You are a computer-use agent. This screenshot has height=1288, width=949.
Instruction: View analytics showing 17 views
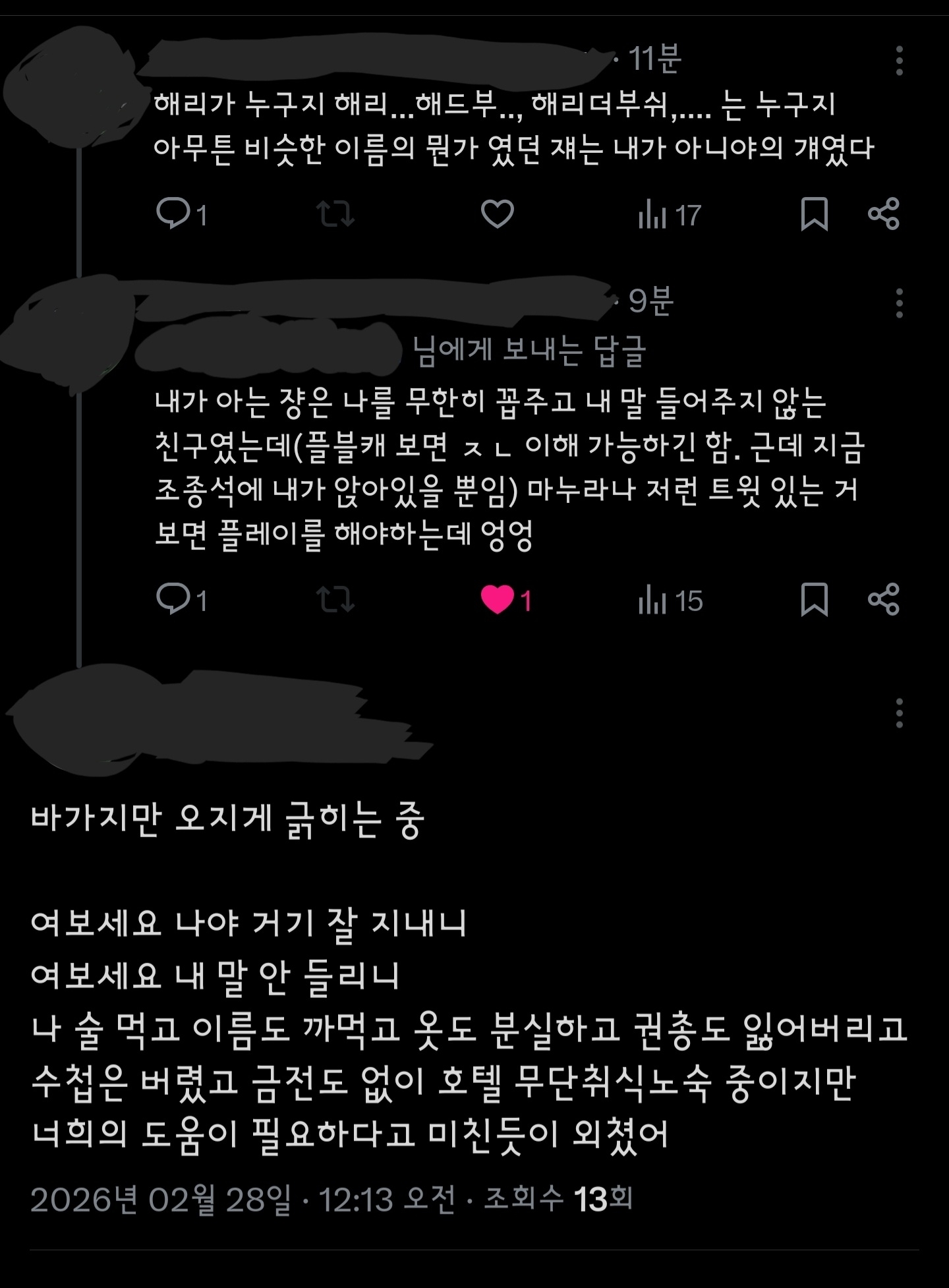(x=669, y=215)
